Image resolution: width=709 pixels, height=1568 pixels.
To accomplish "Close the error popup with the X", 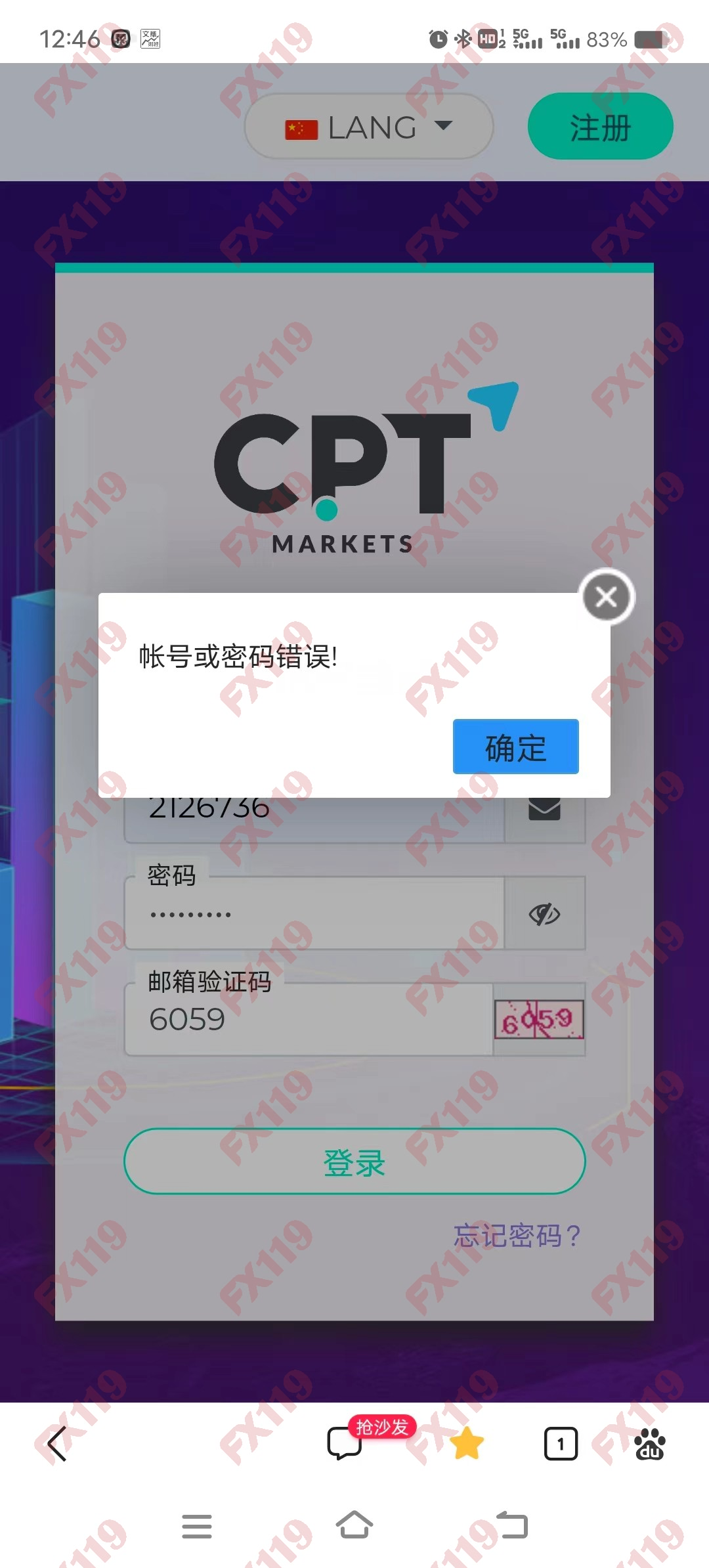I will [x=606, y=597].
